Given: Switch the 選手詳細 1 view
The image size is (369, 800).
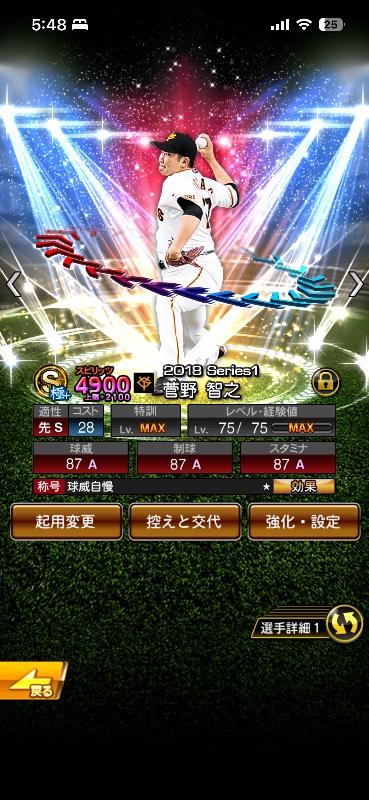Looking at the screenshot, I should 307,623.
